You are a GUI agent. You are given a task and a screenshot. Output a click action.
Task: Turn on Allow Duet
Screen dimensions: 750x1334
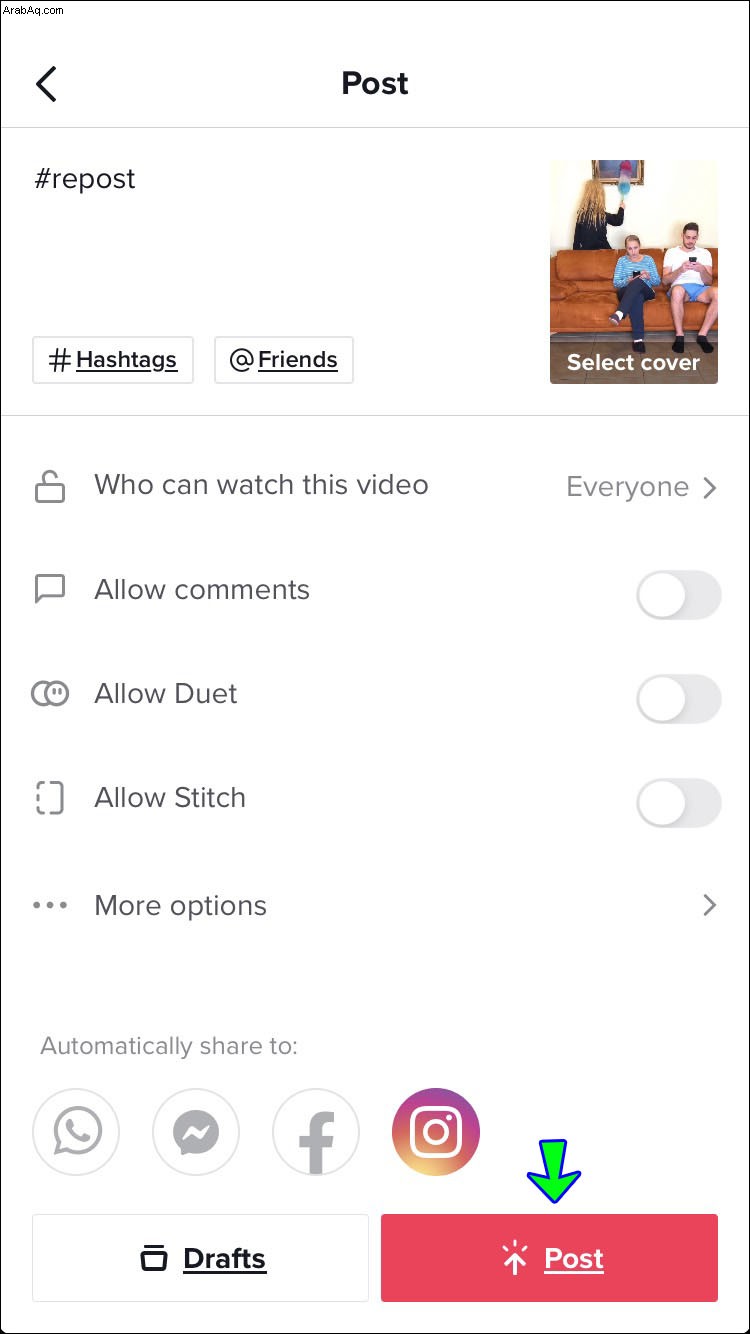pyautogui.click(x=679, y=699)
